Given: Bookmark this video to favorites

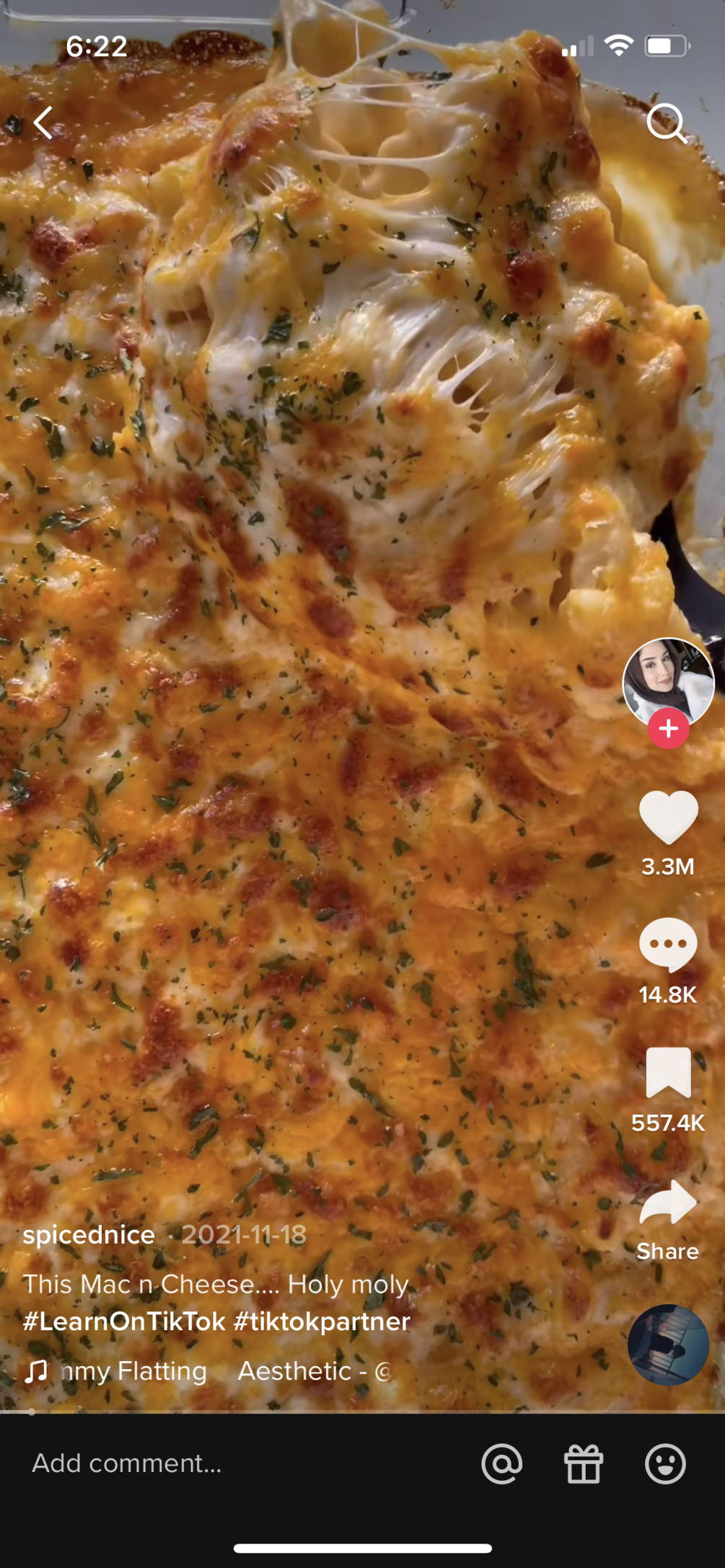Looking at the screenshot, I should click(x=668, y=1073).
